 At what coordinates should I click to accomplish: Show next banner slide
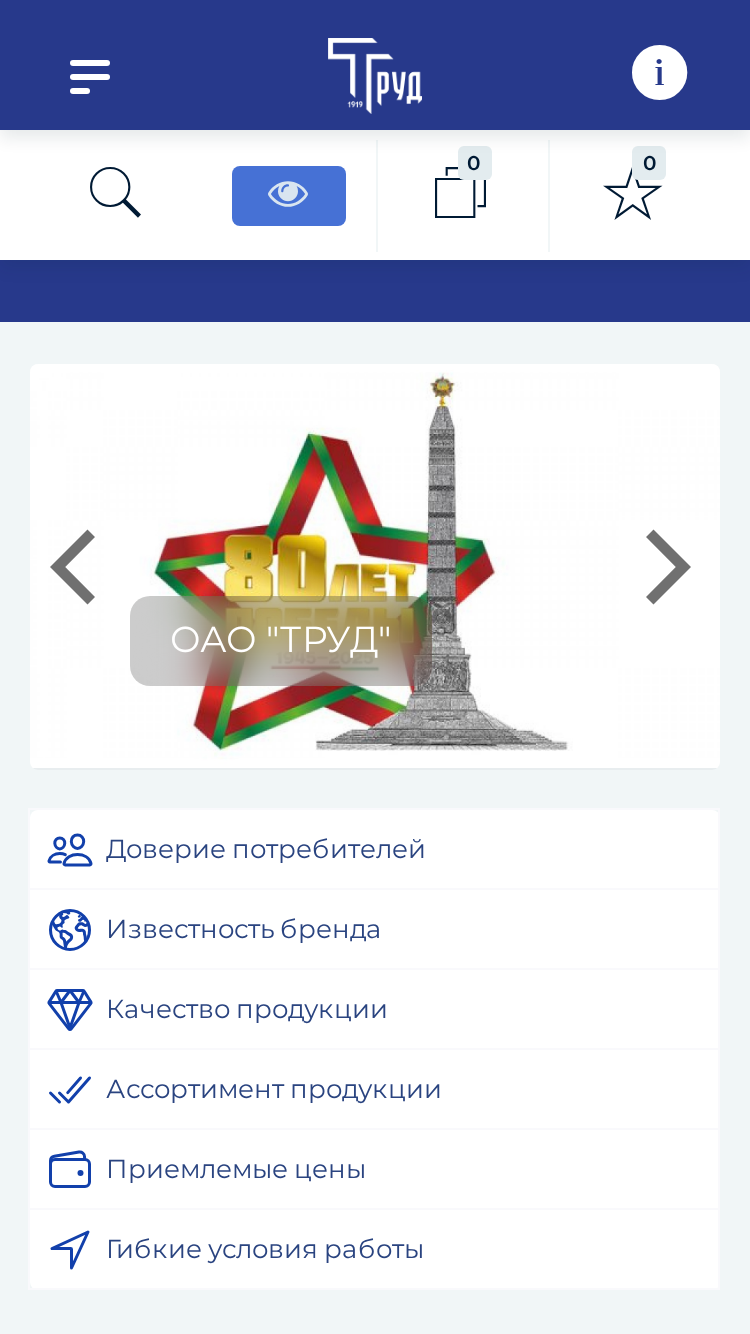[668, 567]
